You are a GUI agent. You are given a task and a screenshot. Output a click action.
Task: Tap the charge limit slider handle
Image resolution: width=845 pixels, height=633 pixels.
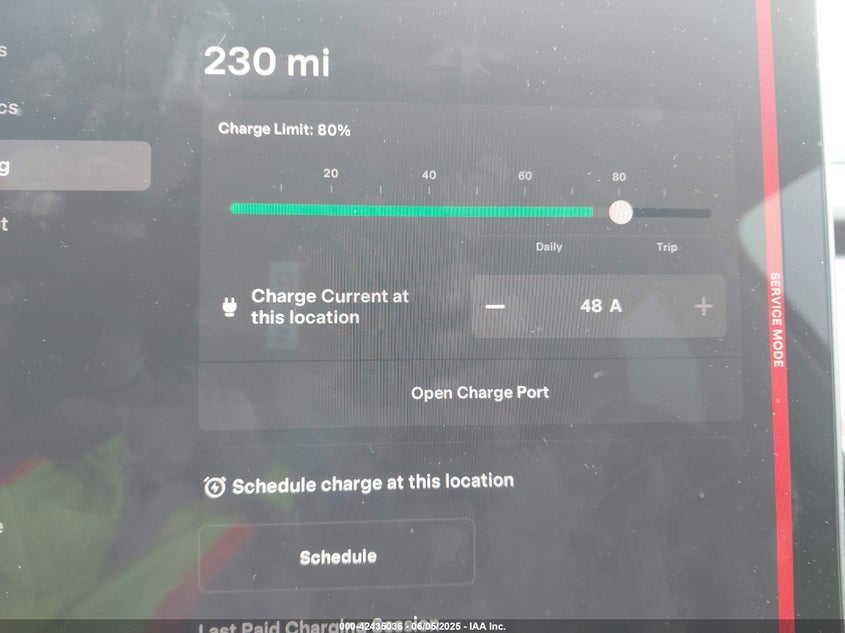pos(621,212)
